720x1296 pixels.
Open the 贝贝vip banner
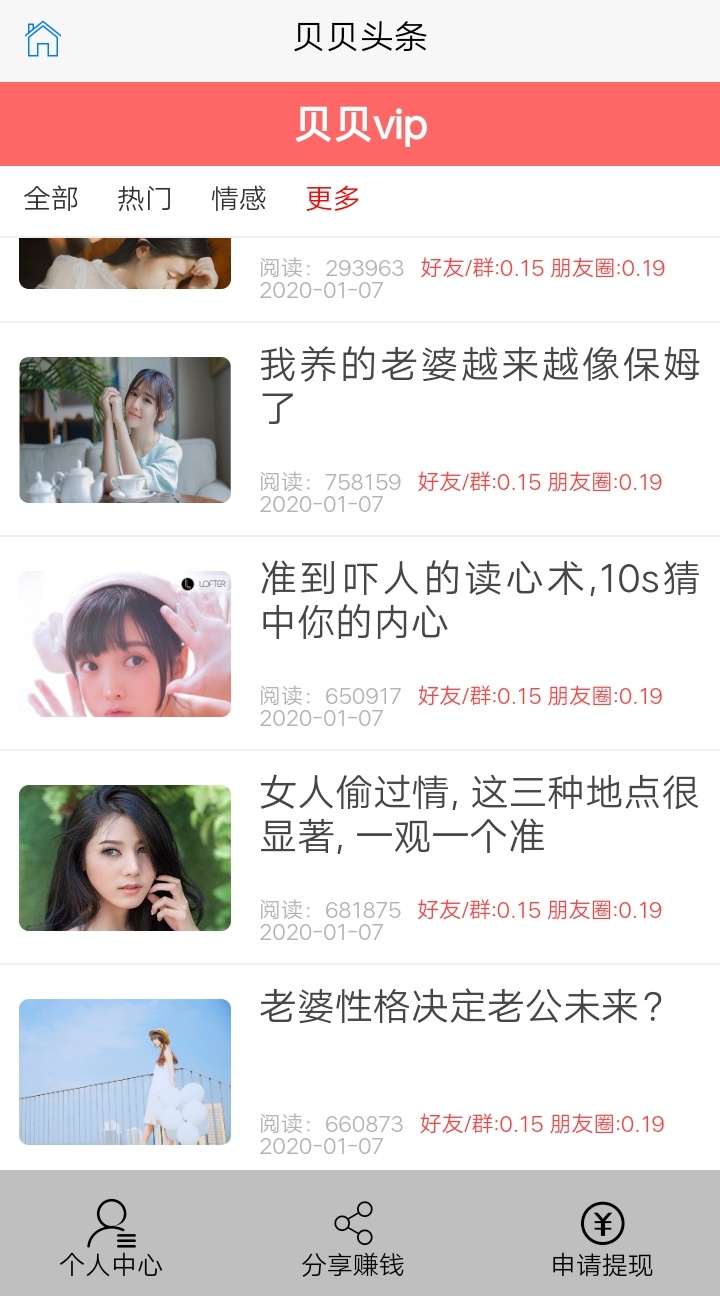click(360, 123)
